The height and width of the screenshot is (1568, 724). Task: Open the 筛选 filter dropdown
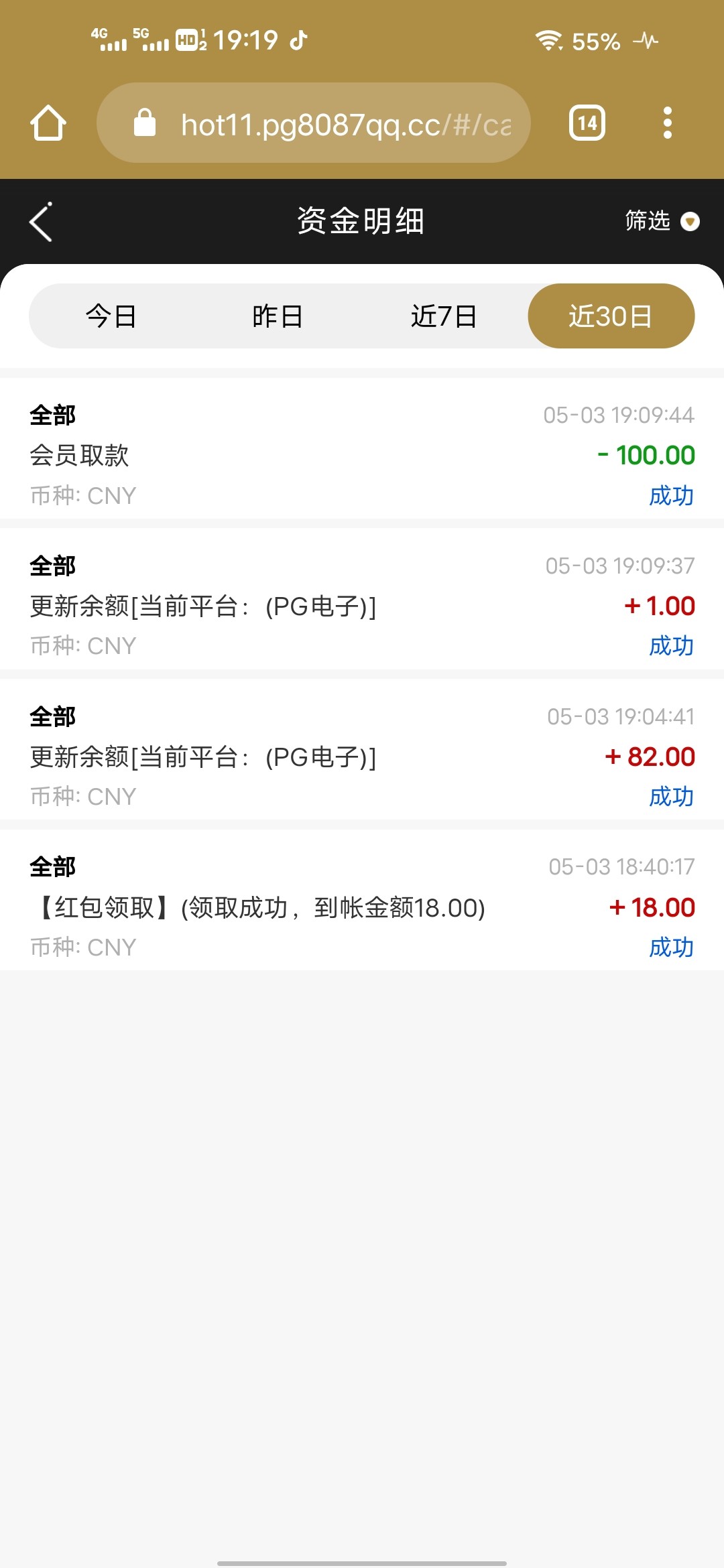click(x=661, y=221)
